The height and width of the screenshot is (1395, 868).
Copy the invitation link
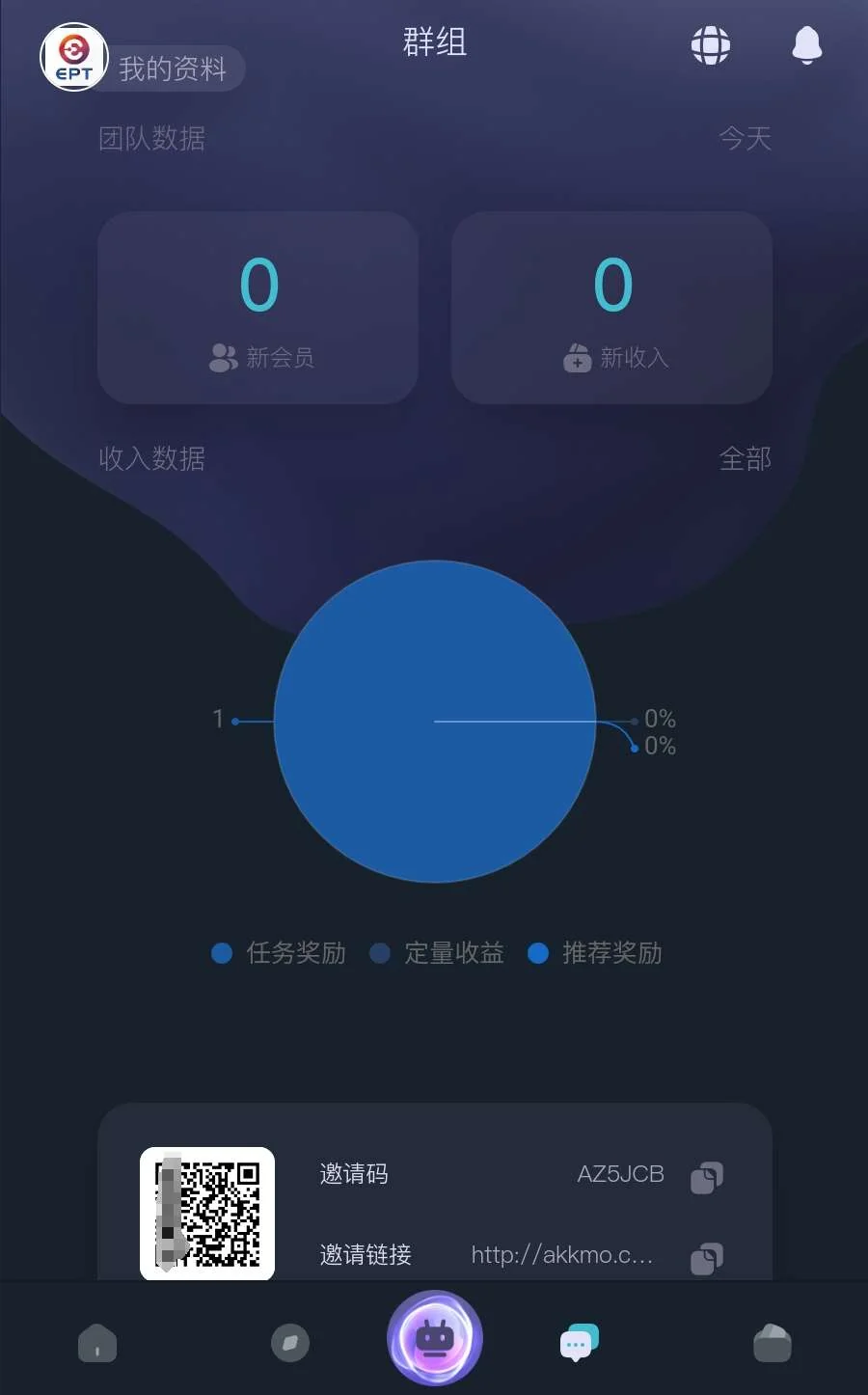coord(707,1258)
